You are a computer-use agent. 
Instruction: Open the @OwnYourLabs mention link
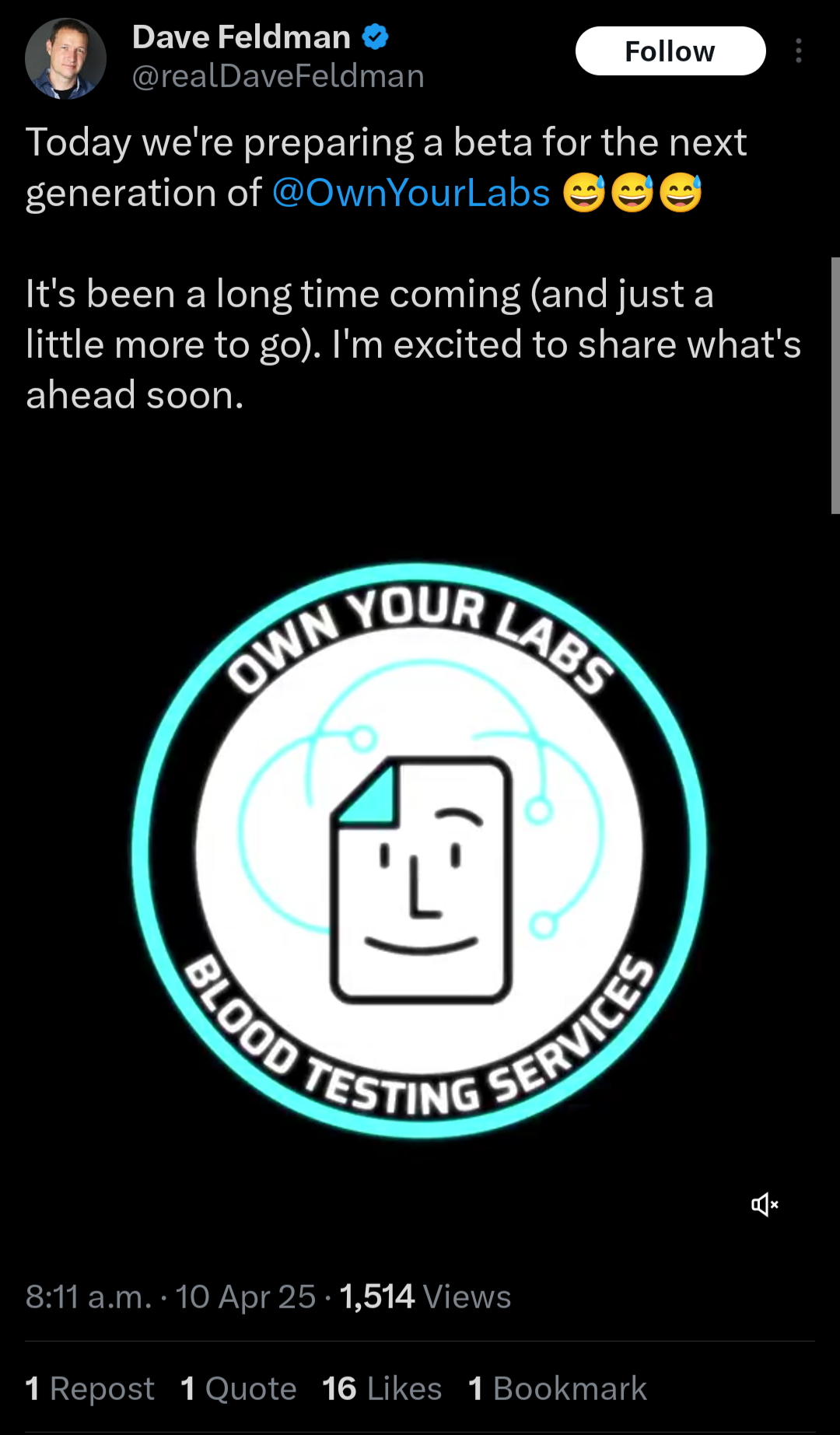coord(411,193)
